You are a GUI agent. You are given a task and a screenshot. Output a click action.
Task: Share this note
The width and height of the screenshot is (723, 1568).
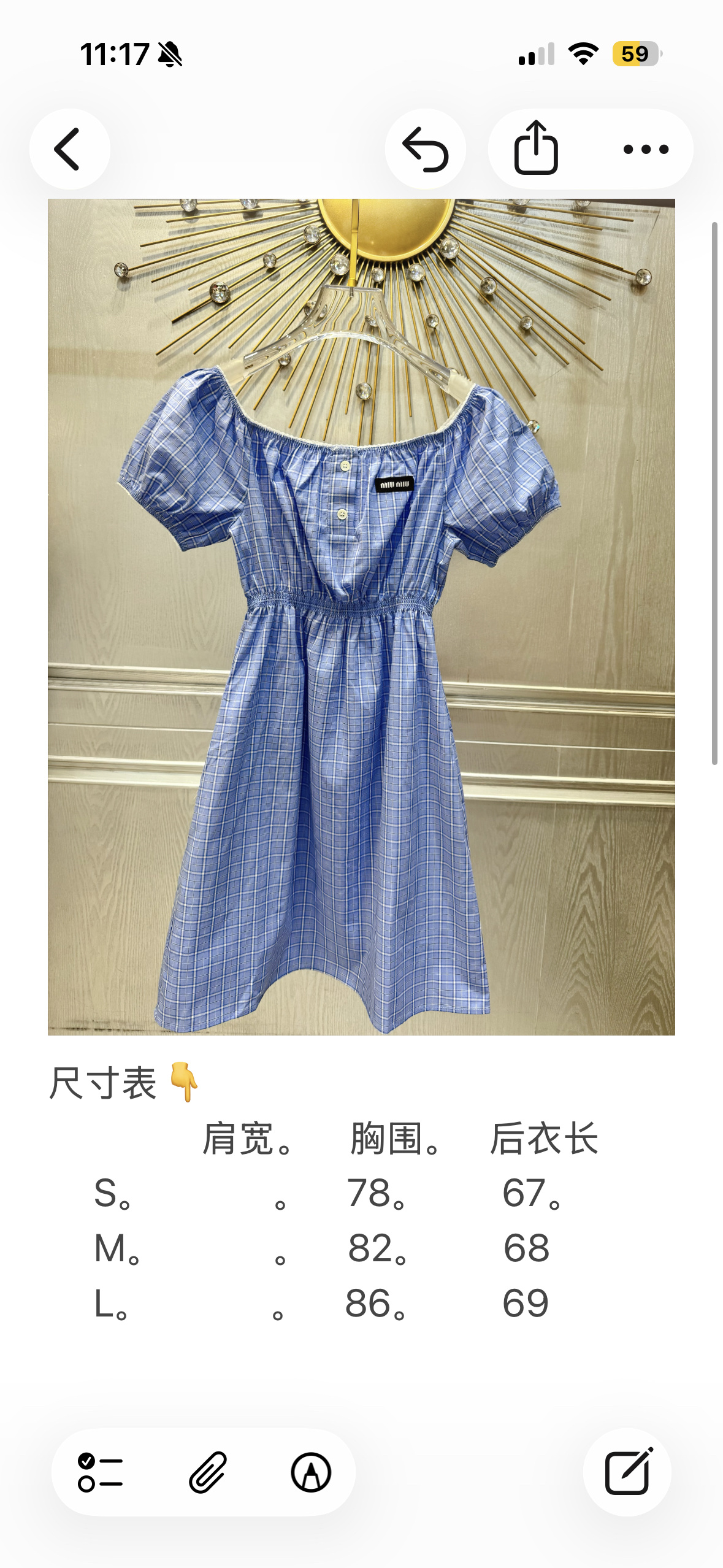[536, 148]
